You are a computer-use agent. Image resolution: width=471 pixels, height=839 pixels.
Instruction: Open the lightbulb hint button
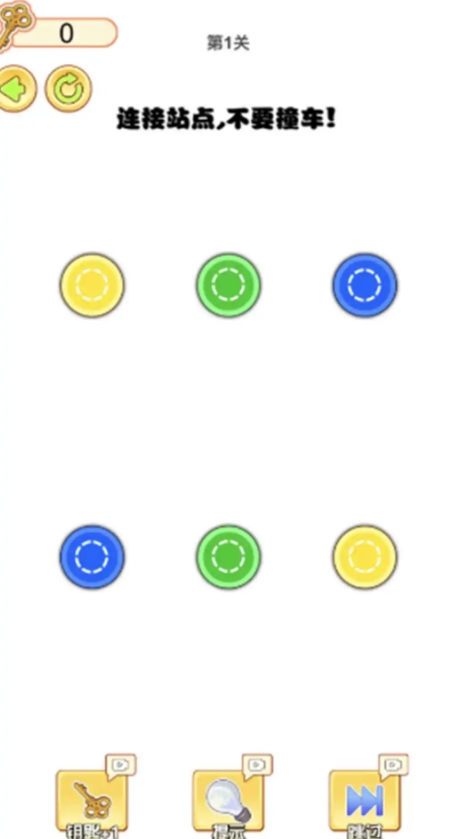[x=229, y=802]
